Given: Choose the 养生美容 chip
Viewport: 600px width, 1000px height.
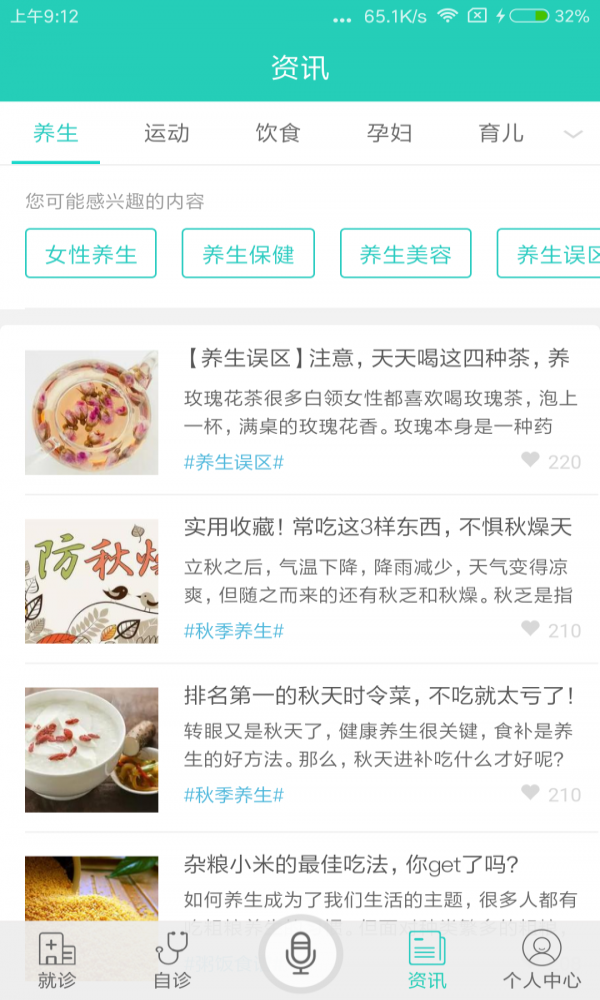Looking at the screenshot, I should click(x=405, y=254).
